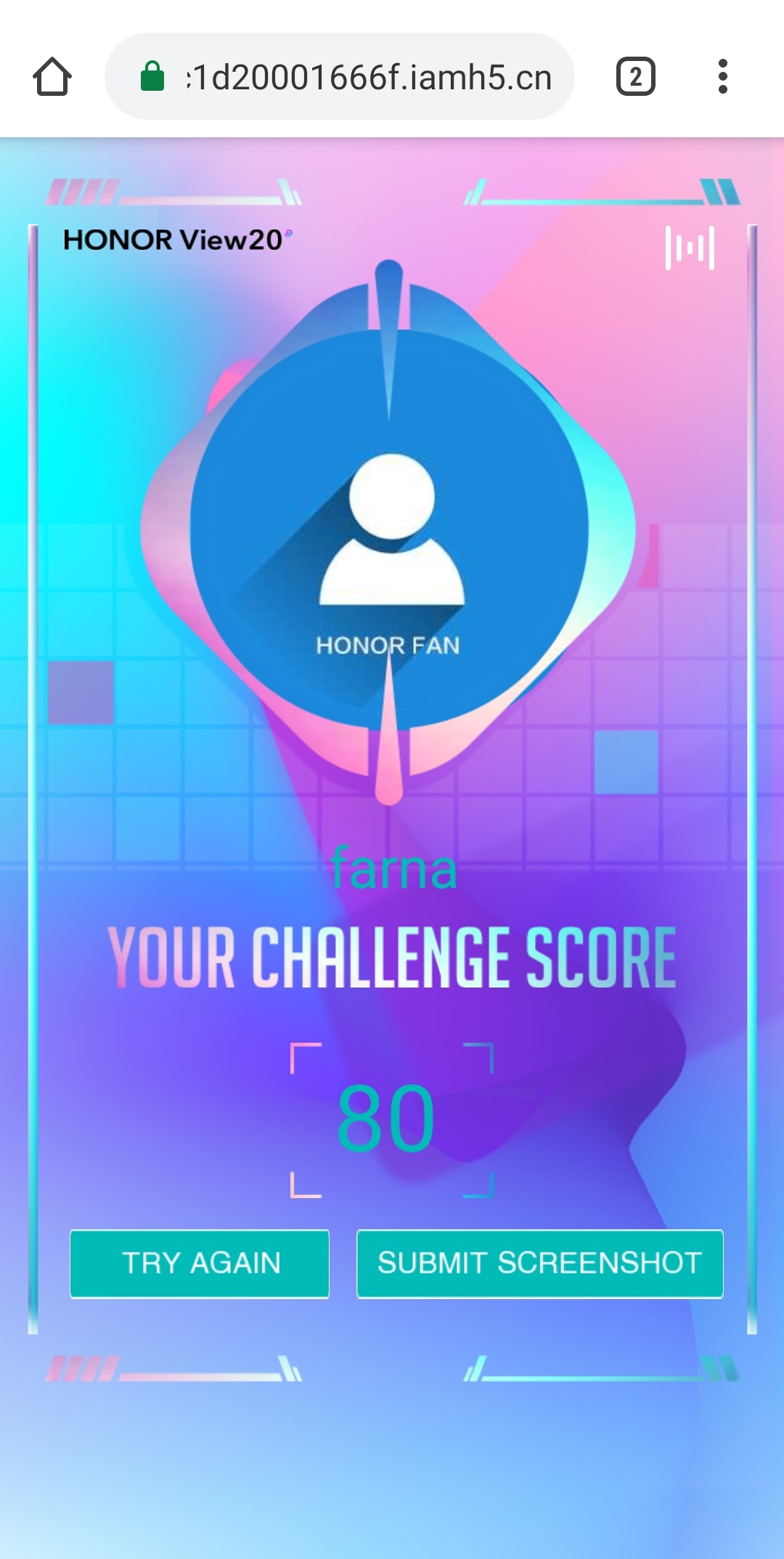Go to the browser home page

click(52, 77)
